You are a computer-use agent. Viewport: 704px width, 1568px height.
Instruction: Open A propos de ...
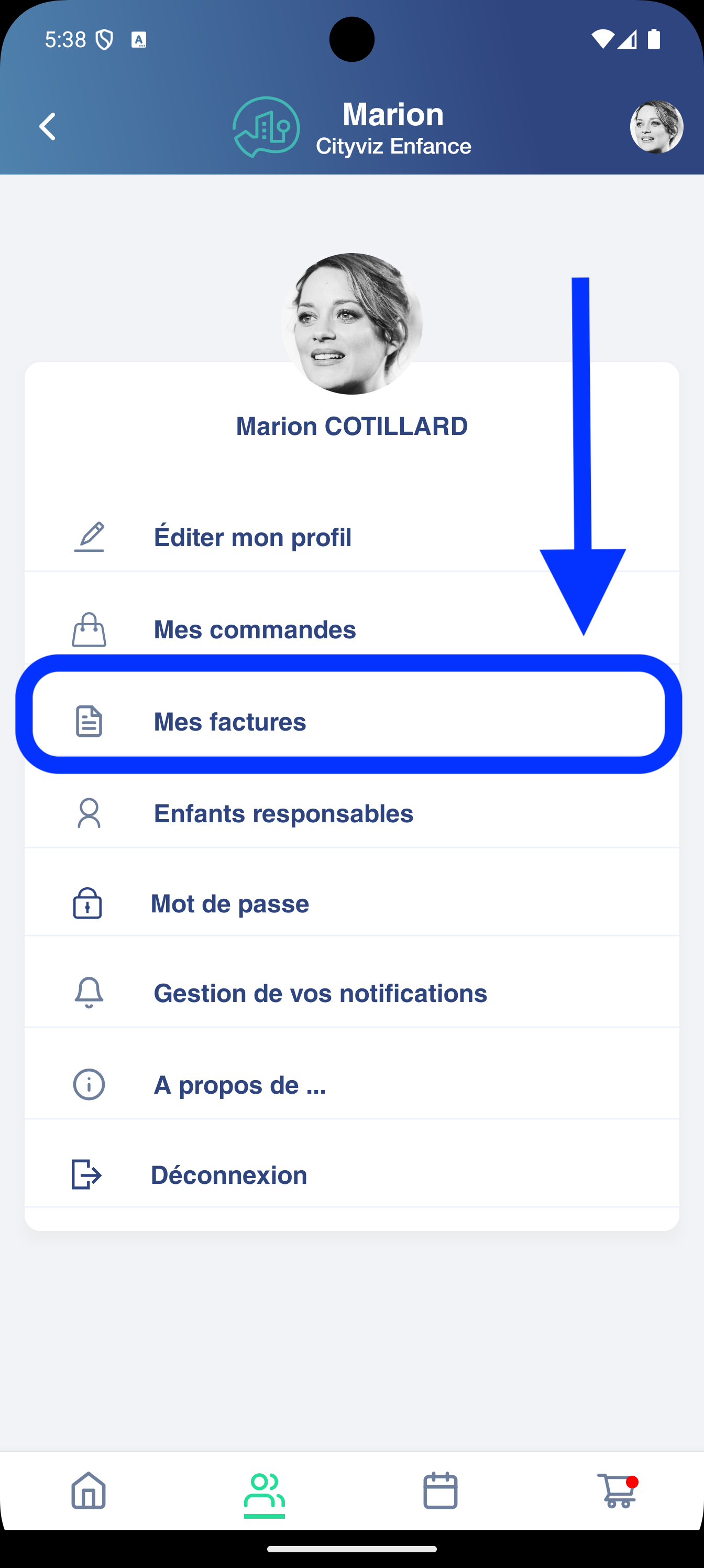pyautogui.click(x=239, y=1085)
